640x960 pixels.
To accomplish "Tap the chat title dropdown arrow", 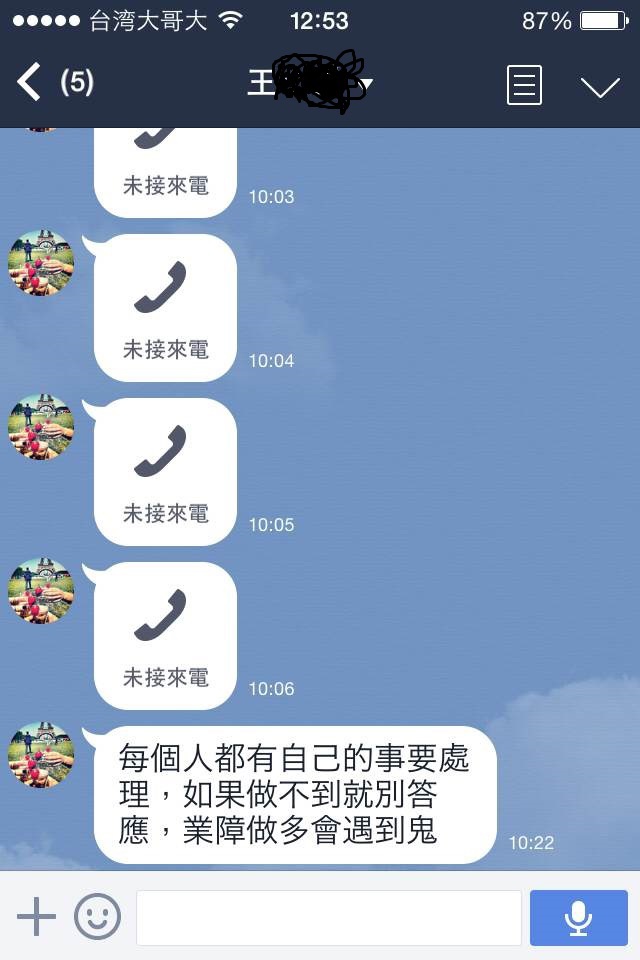I will pyautogui.click(x=366, y=84).
